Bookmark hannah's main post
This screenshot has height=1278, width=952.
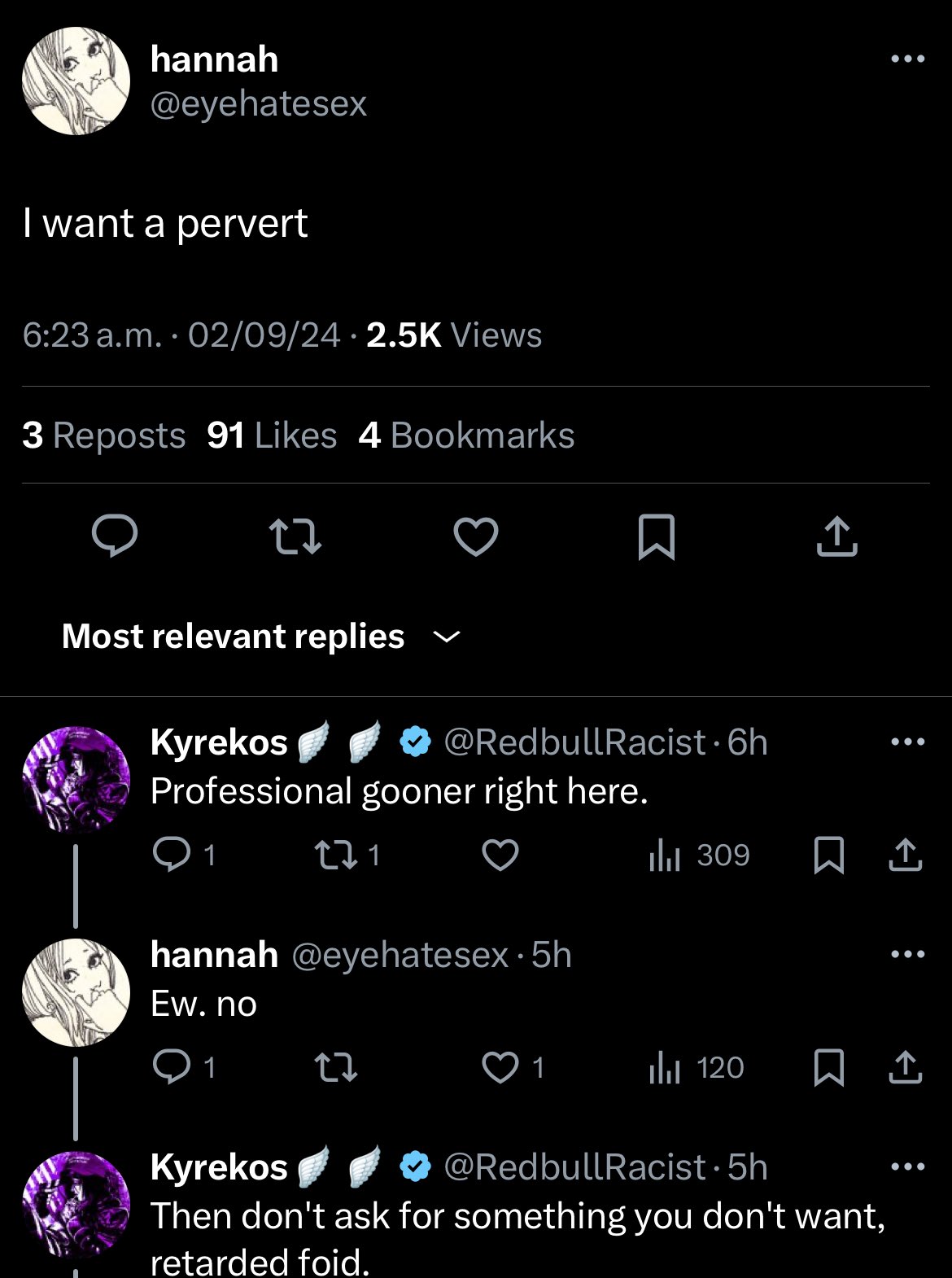point(656,537)
